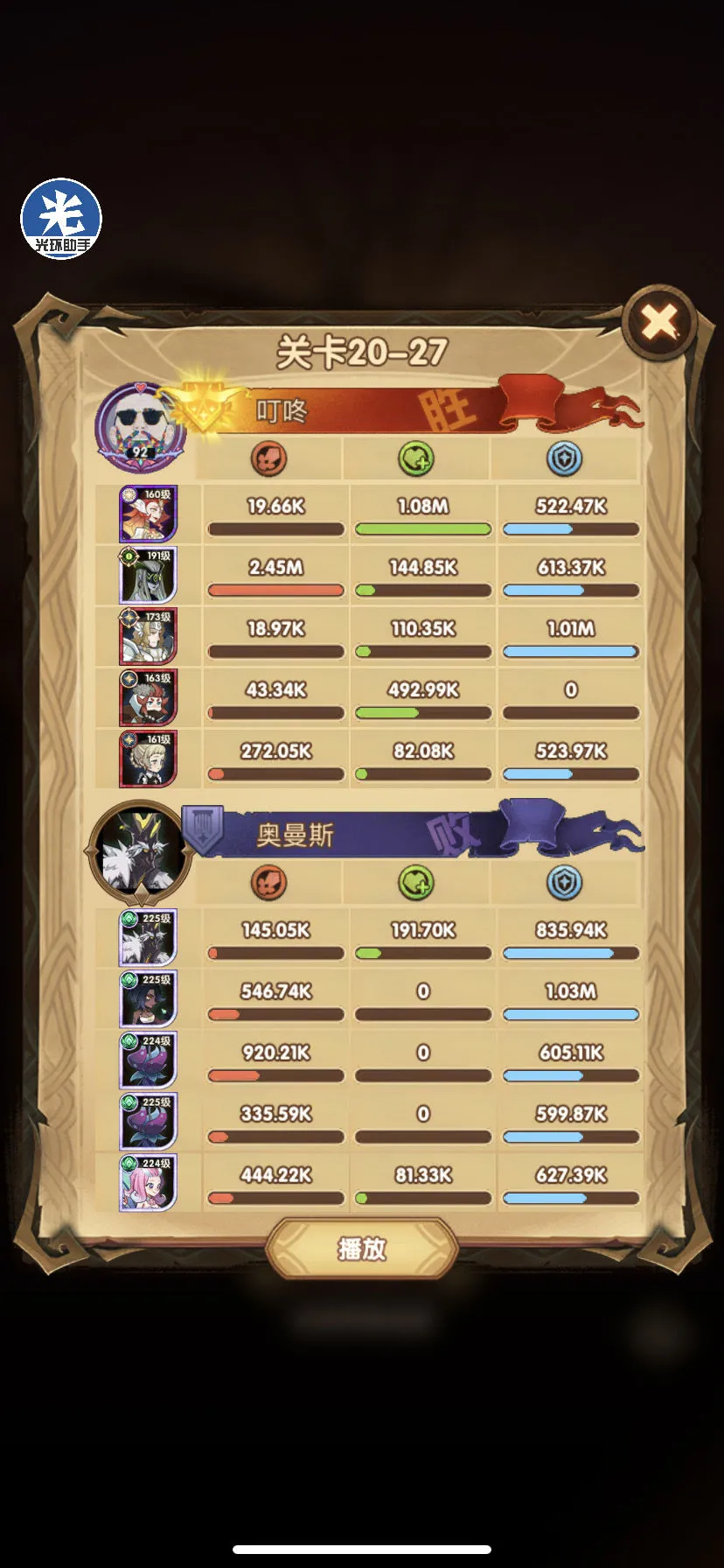Tap enemy hero with 444.22K damage
The height and width of the screenshot is (1568, 724).
click(148, 1183)
